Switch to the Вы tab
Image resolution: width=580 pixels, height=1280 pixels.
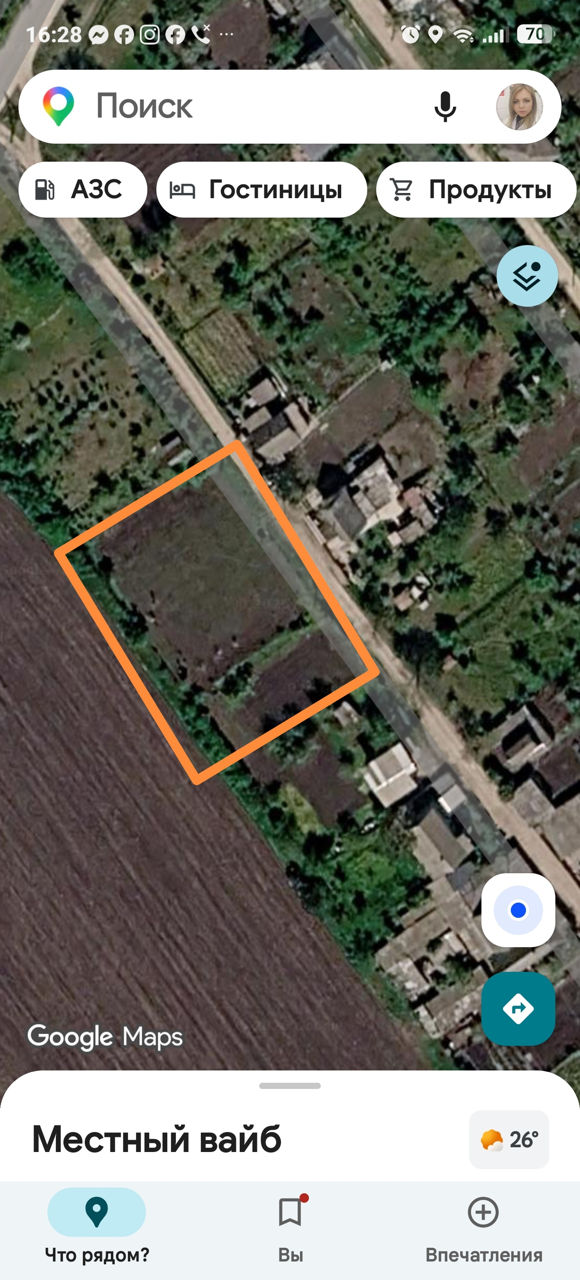290,1228
